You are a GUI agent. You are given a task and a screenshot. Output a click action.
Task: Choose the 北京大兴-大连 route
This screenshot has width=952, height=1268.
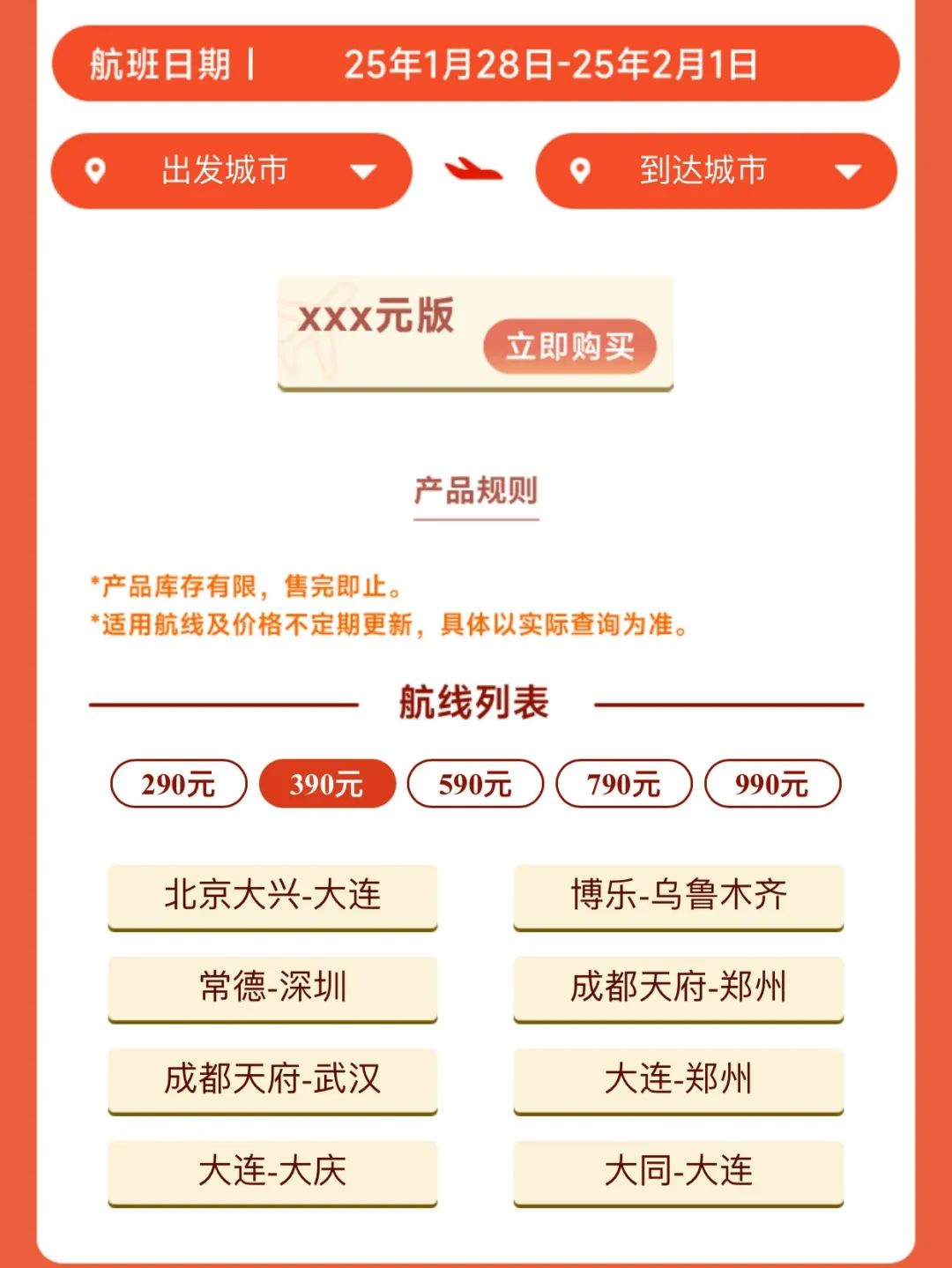click(272, 896)
